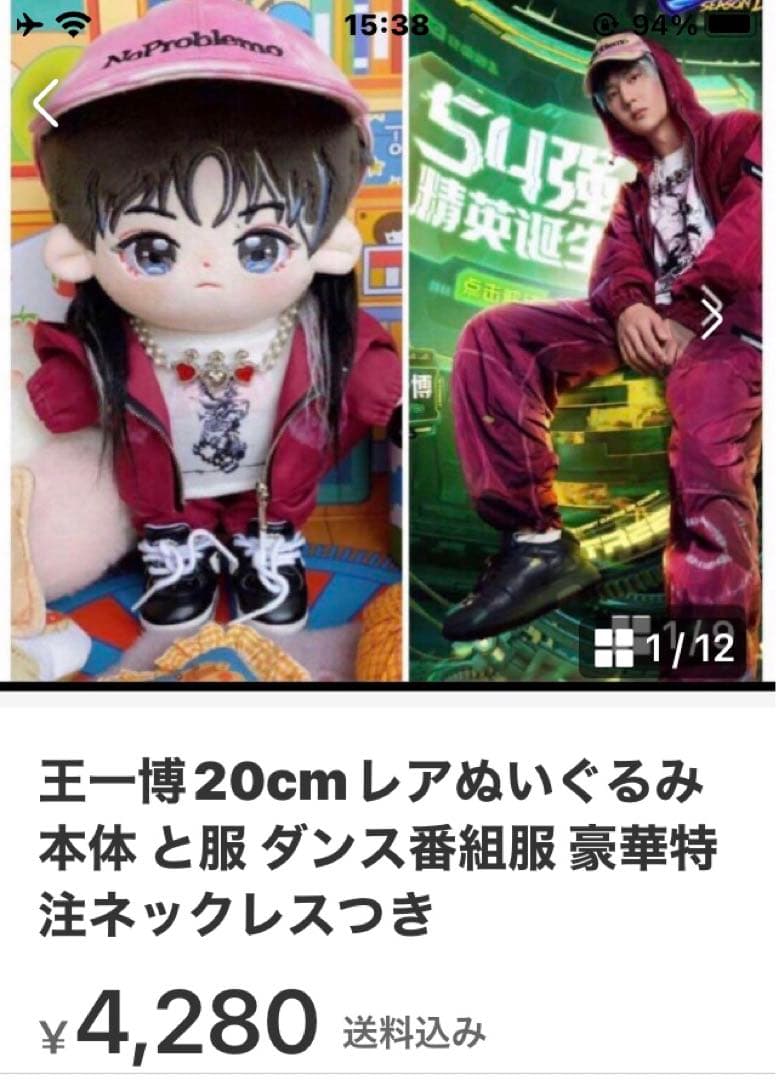776x1080 pixels.
Task: Open the 1/12 photo grid view
Action: (x=664, y=646)
